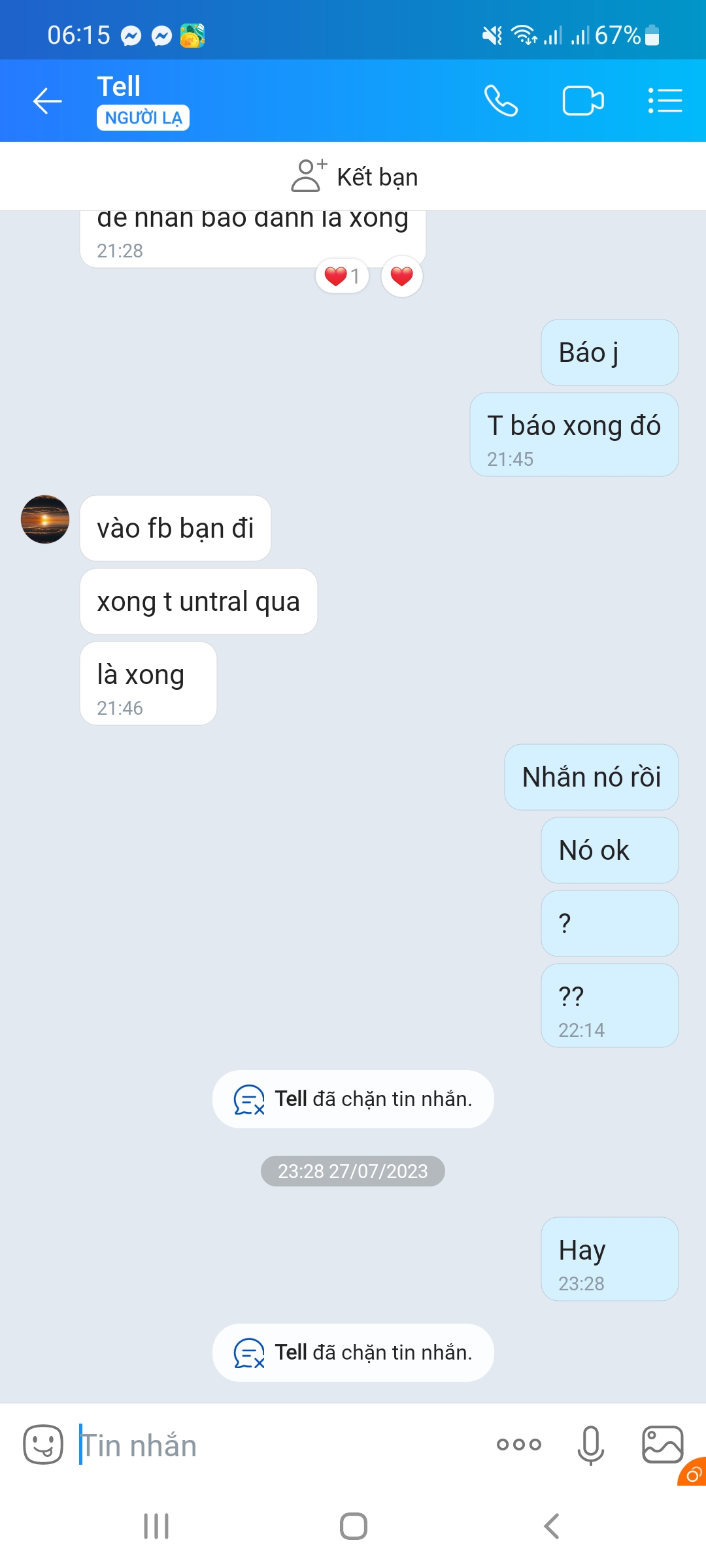706x1568 pixels.
Task: Open more attachment options
Action: (x=518, y=1445)
